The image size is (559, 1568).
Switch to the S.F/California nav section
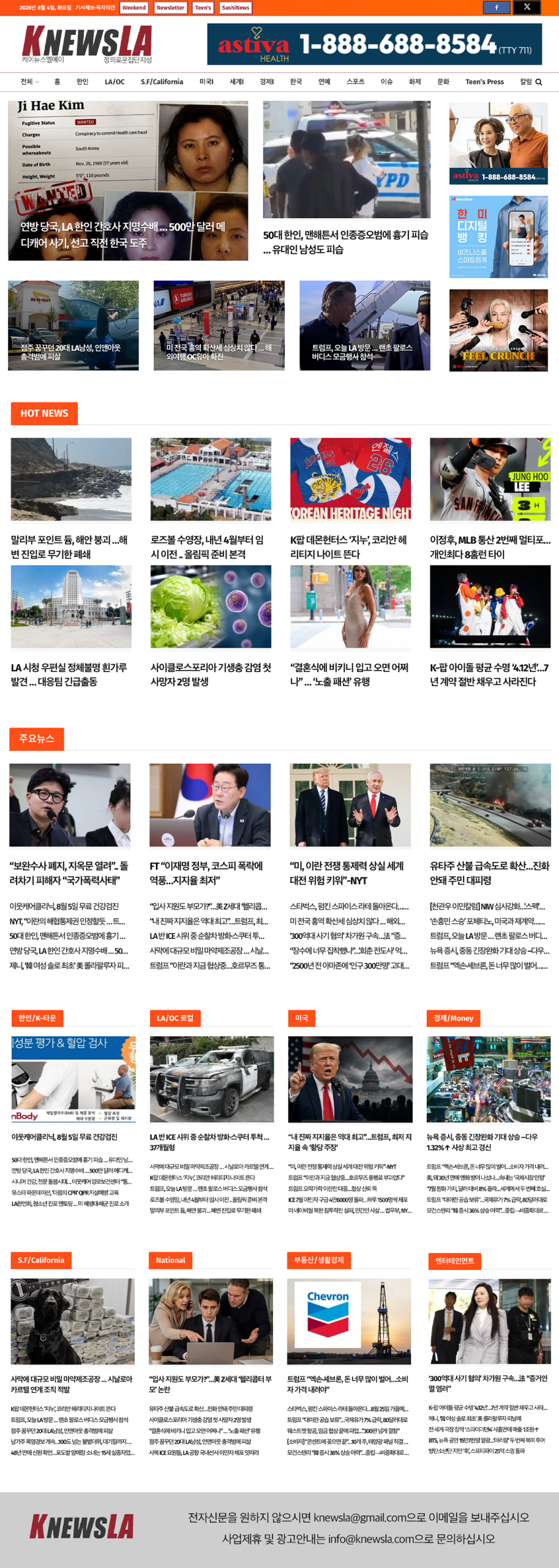(162, 81)
